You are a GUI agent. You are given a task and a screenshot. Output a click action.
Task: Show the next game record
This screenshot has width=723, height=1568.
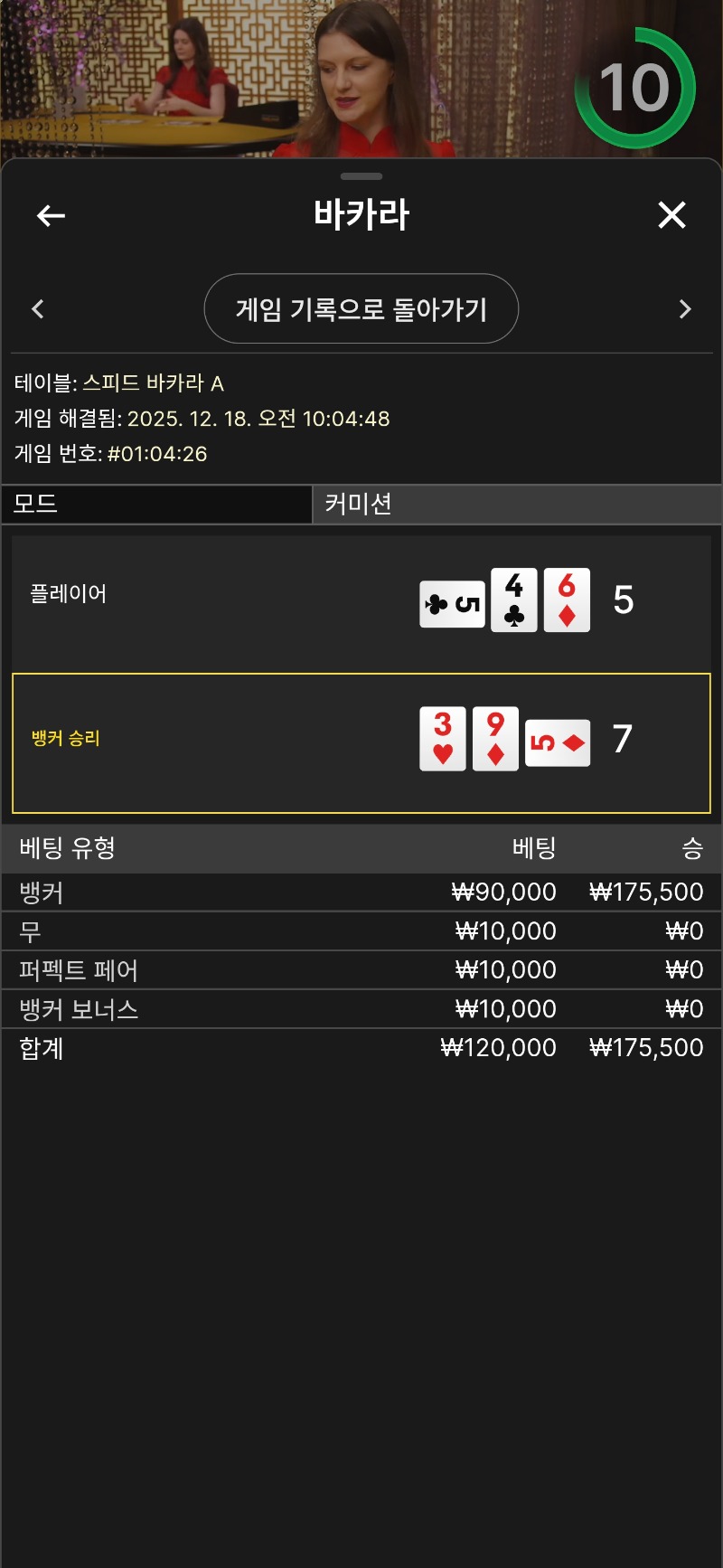click(x=684, y=309)
